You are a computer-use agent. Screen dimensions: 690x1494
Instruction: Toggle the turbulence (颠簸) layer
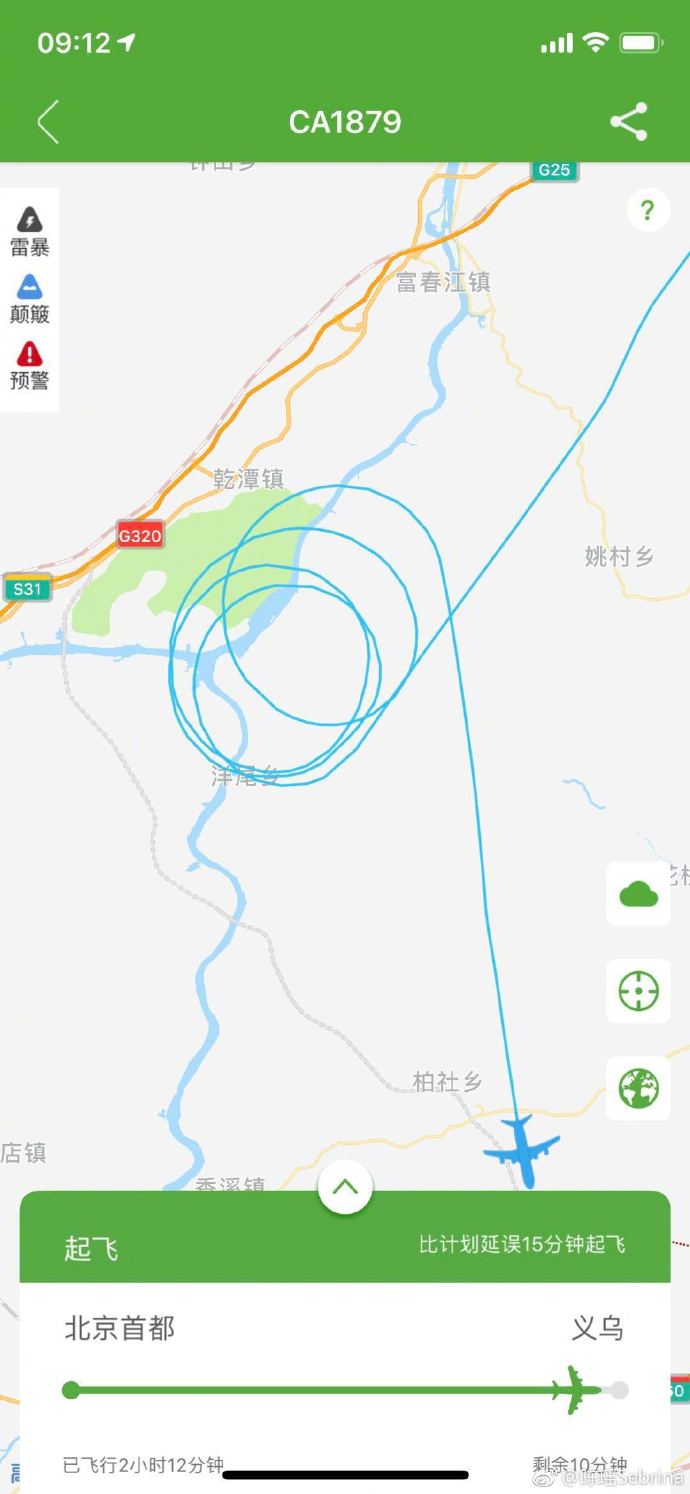click(30, 299)
